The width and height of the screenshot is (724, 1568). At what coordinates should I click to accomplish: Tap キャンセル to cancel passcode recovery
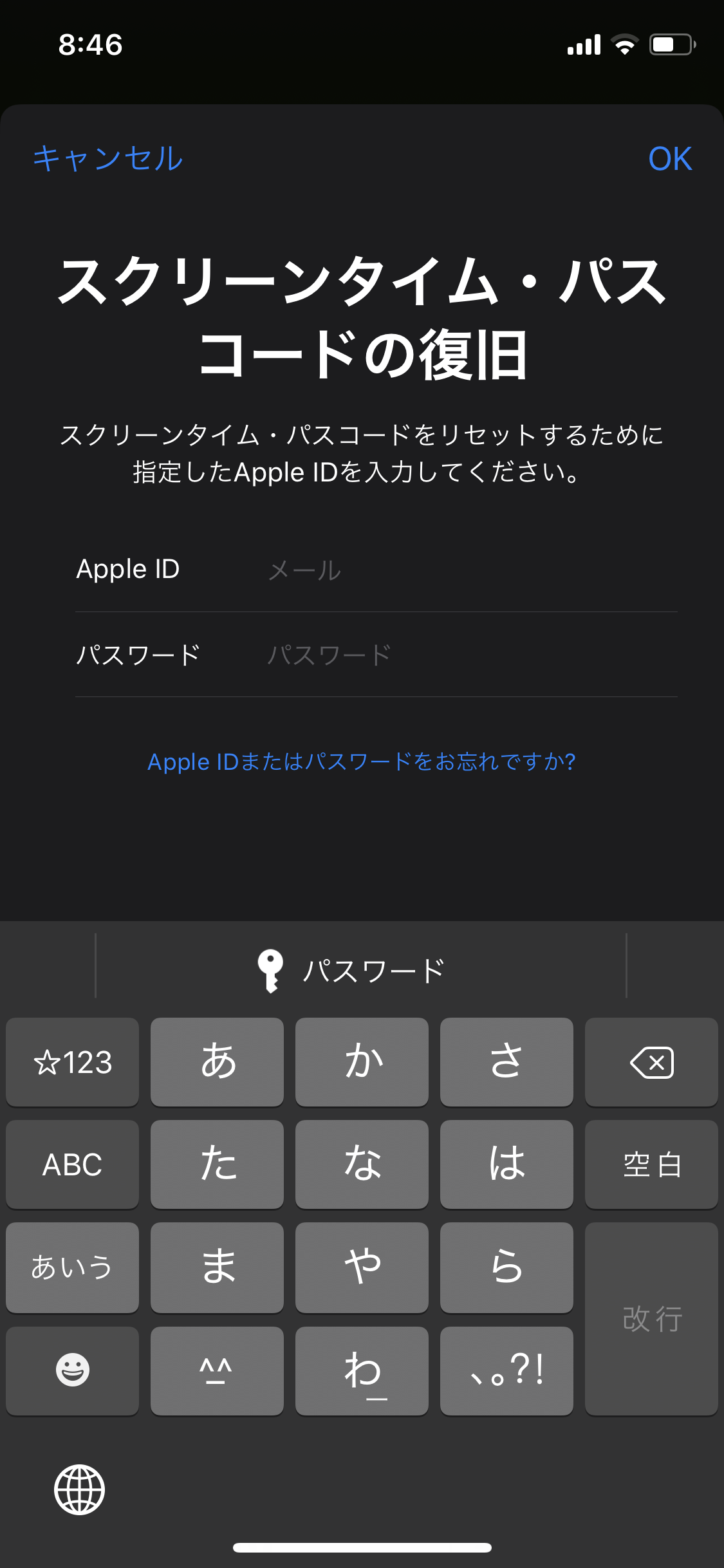[108, 158]
